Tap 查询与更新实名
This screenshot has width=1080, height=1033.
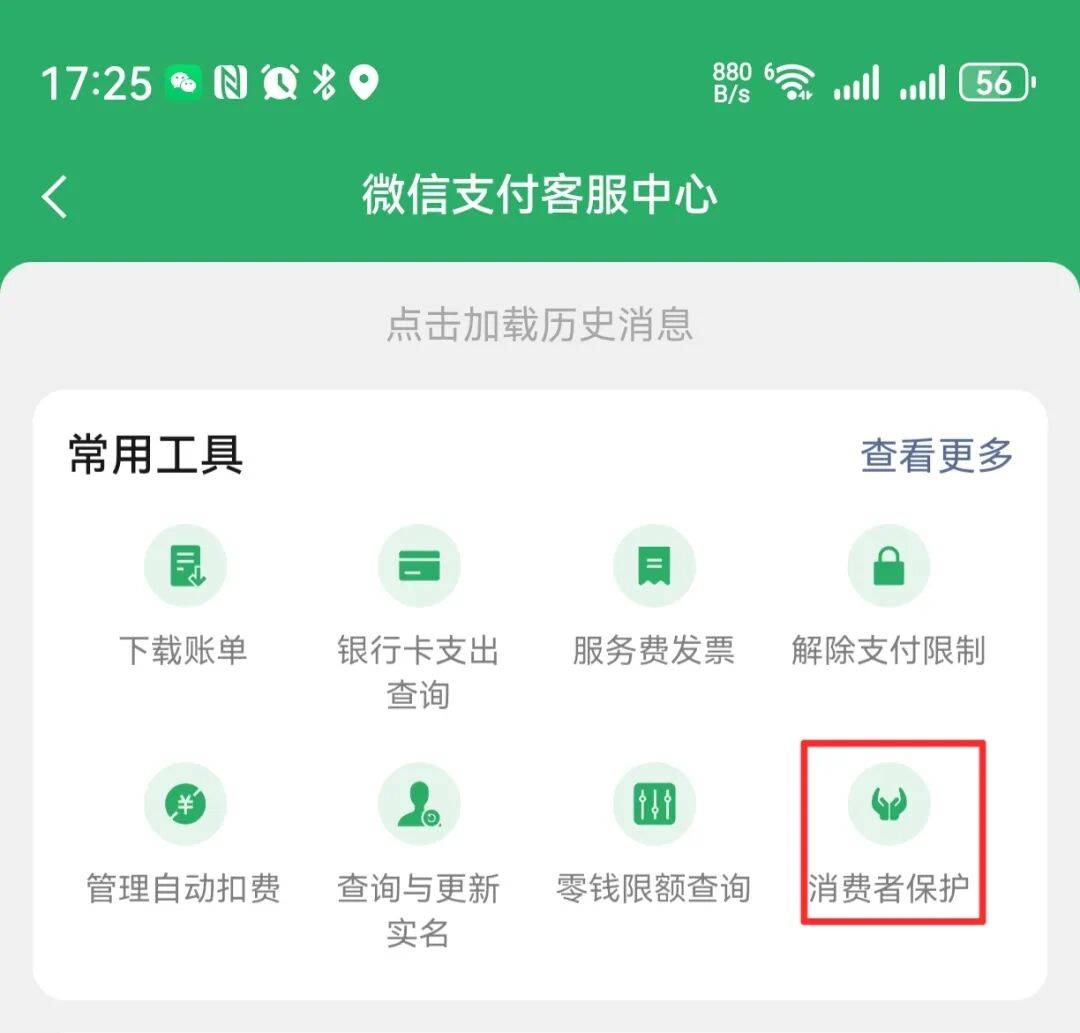point(418,848)
